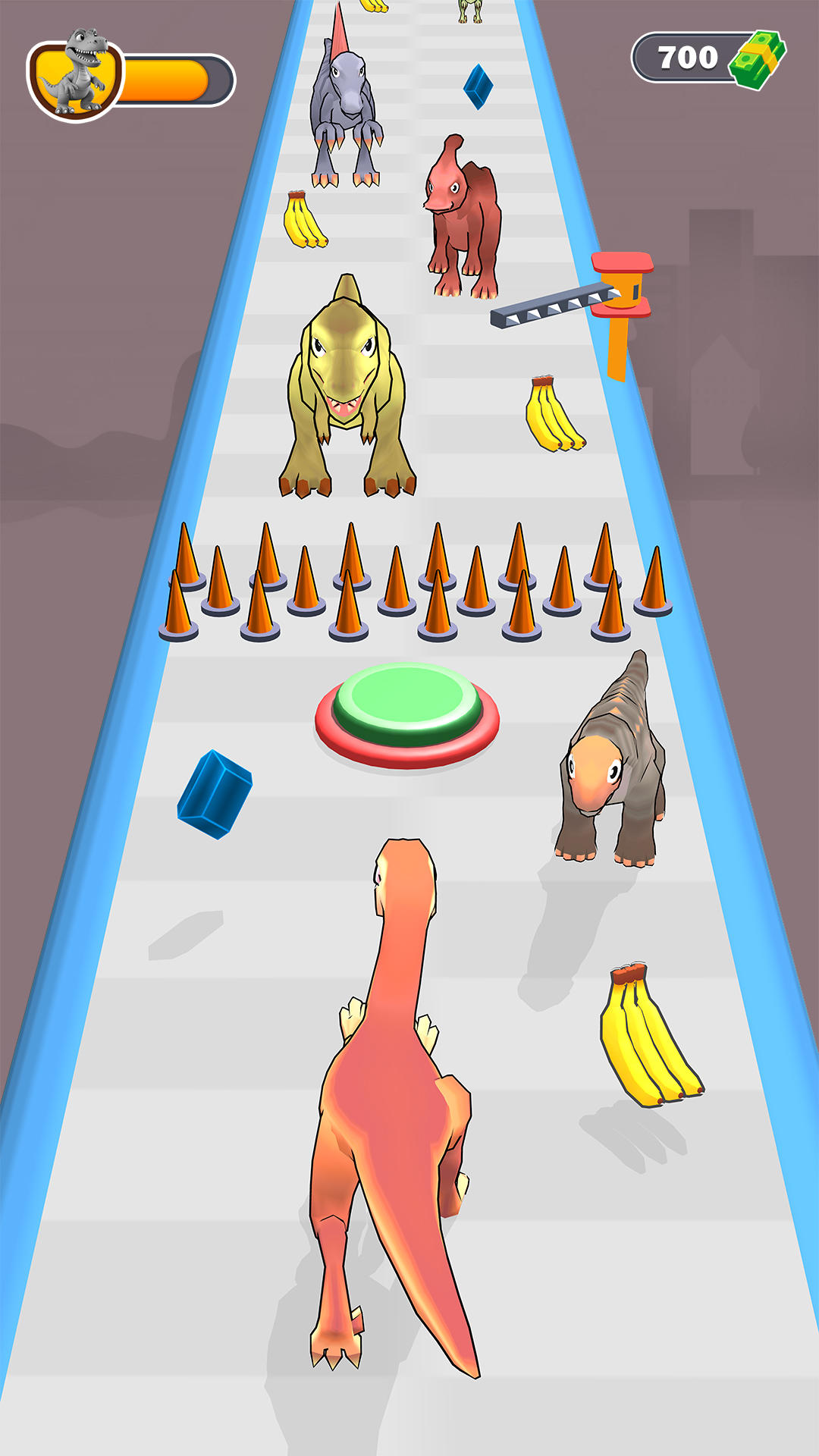Tap the money stack icon beside 700
This screenshot has width=819, height=1456.
coord(757,55)
